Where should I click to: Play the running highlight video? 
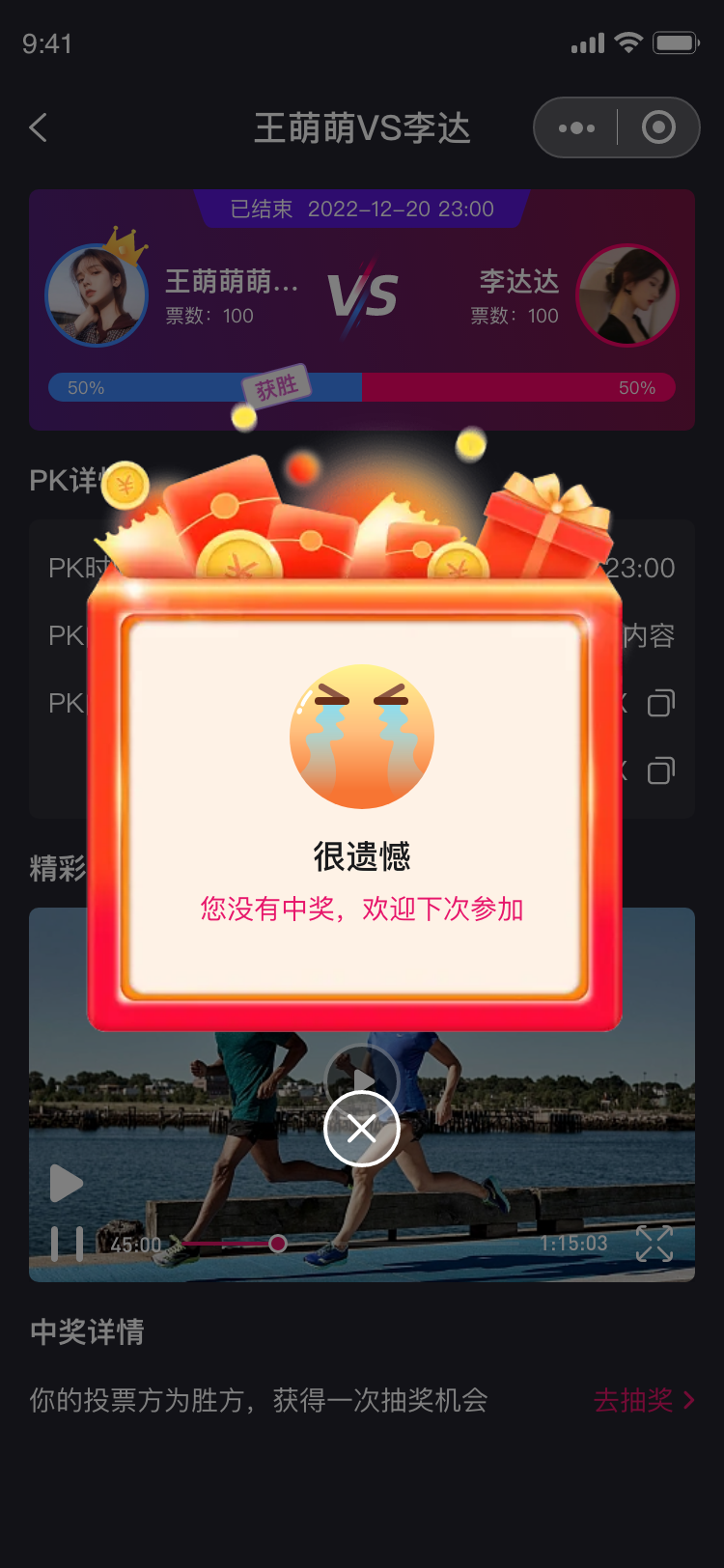coord(66,1183)
